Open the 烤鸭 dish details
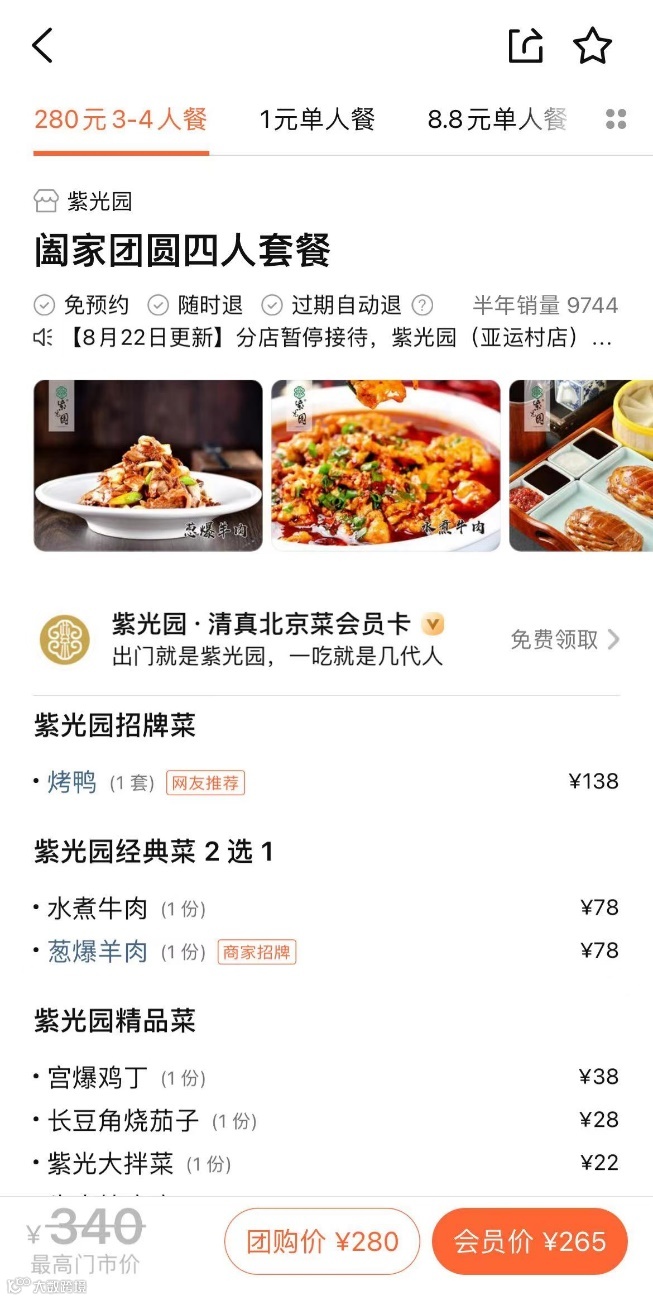 click(x=73, y=782)
